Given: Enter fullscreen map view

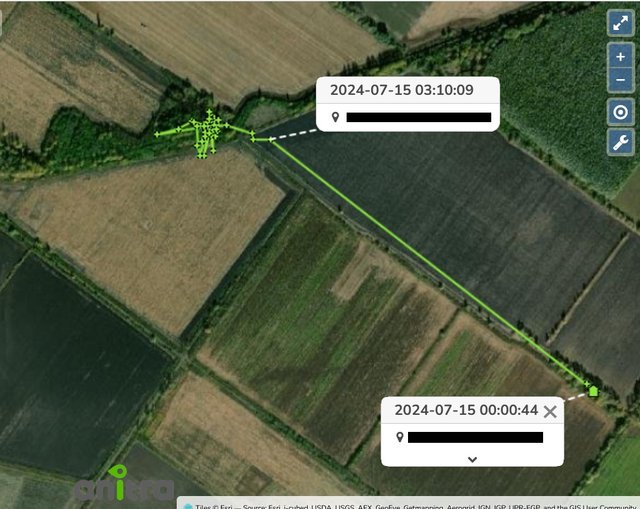Looking at the screenshot, I should tap(621, 23).
